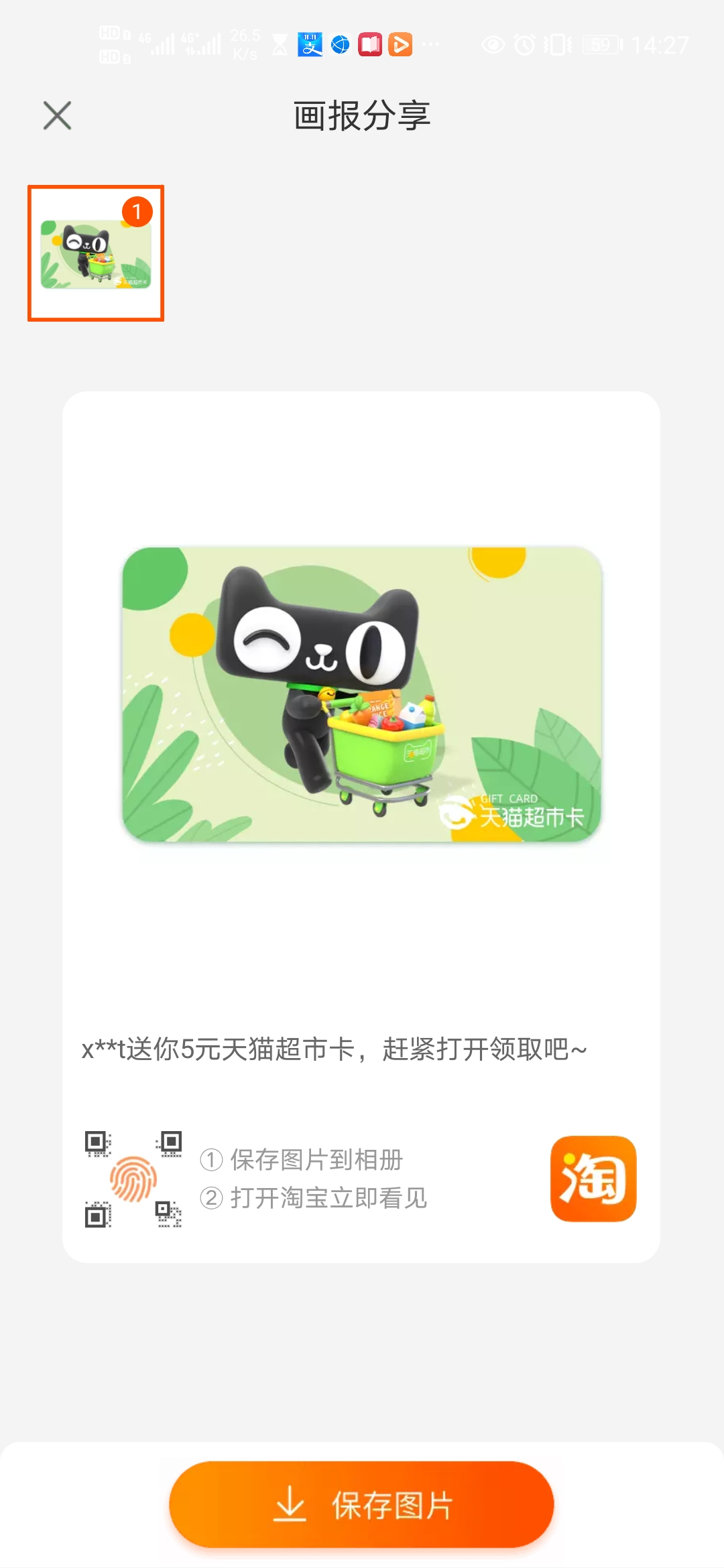The width and height of the screenshot is (724, 1568).
Task: Tap the download arrow icon on save button
Action: click(291, 1506)
